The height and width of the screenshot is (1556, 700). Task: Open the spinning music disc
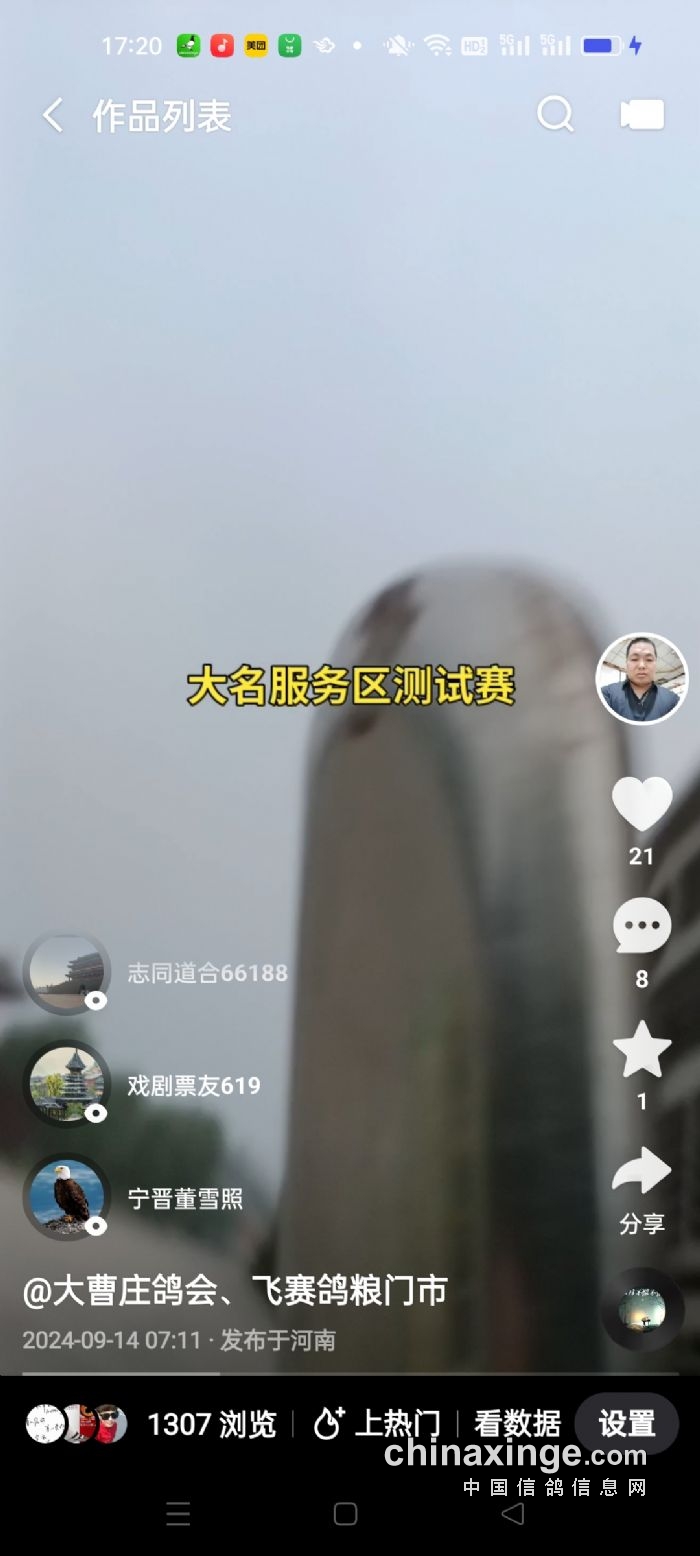642,1309
